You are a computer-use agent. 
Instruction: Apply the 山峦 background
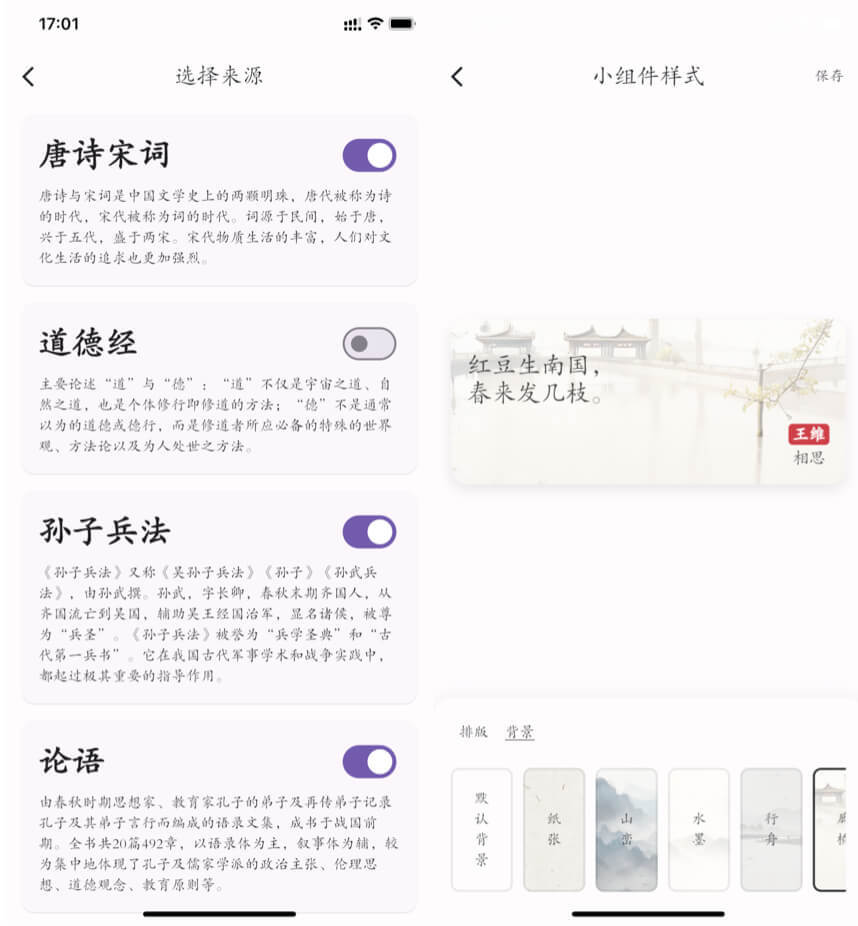pyautogui.click(x=626, y=829)
